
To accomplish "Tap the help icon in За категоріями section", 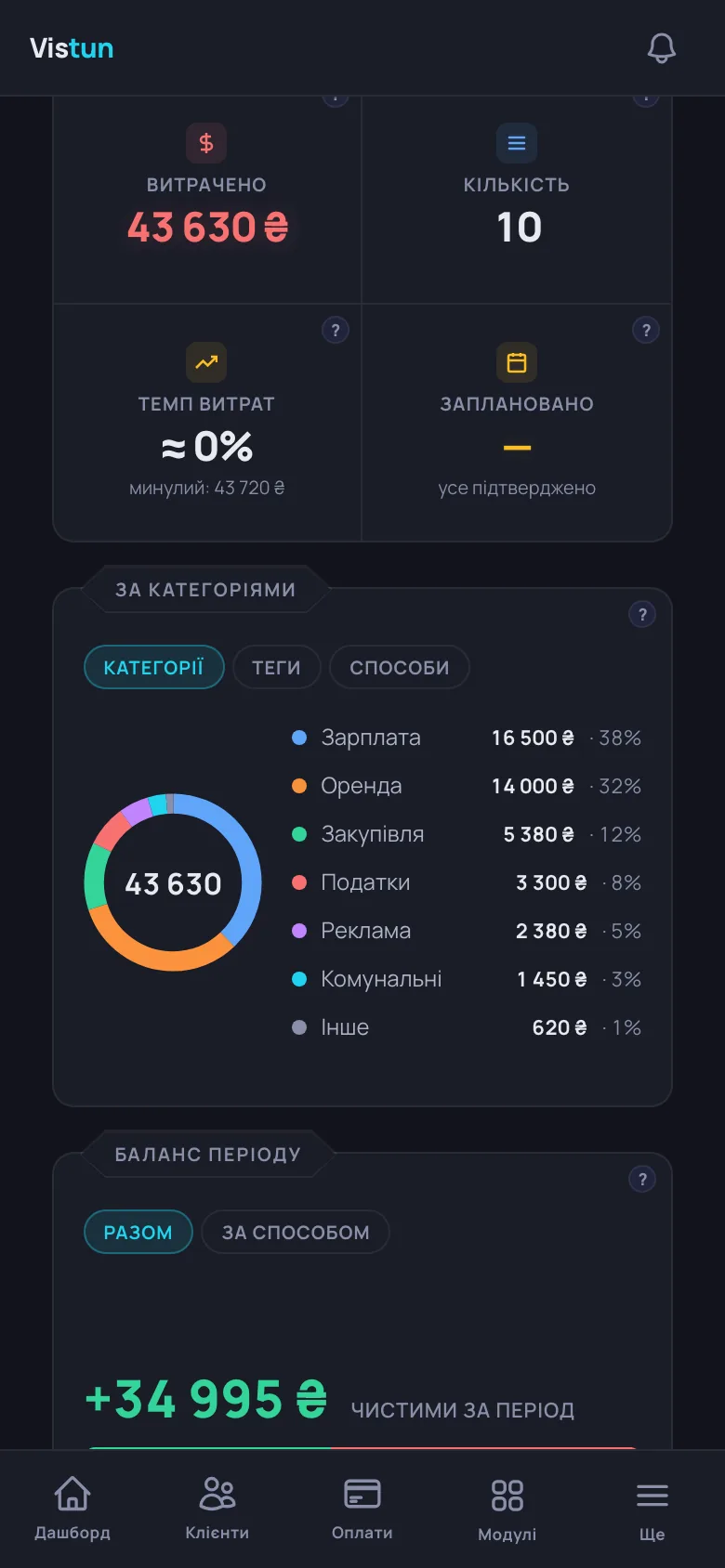I will tap(642, 614).
